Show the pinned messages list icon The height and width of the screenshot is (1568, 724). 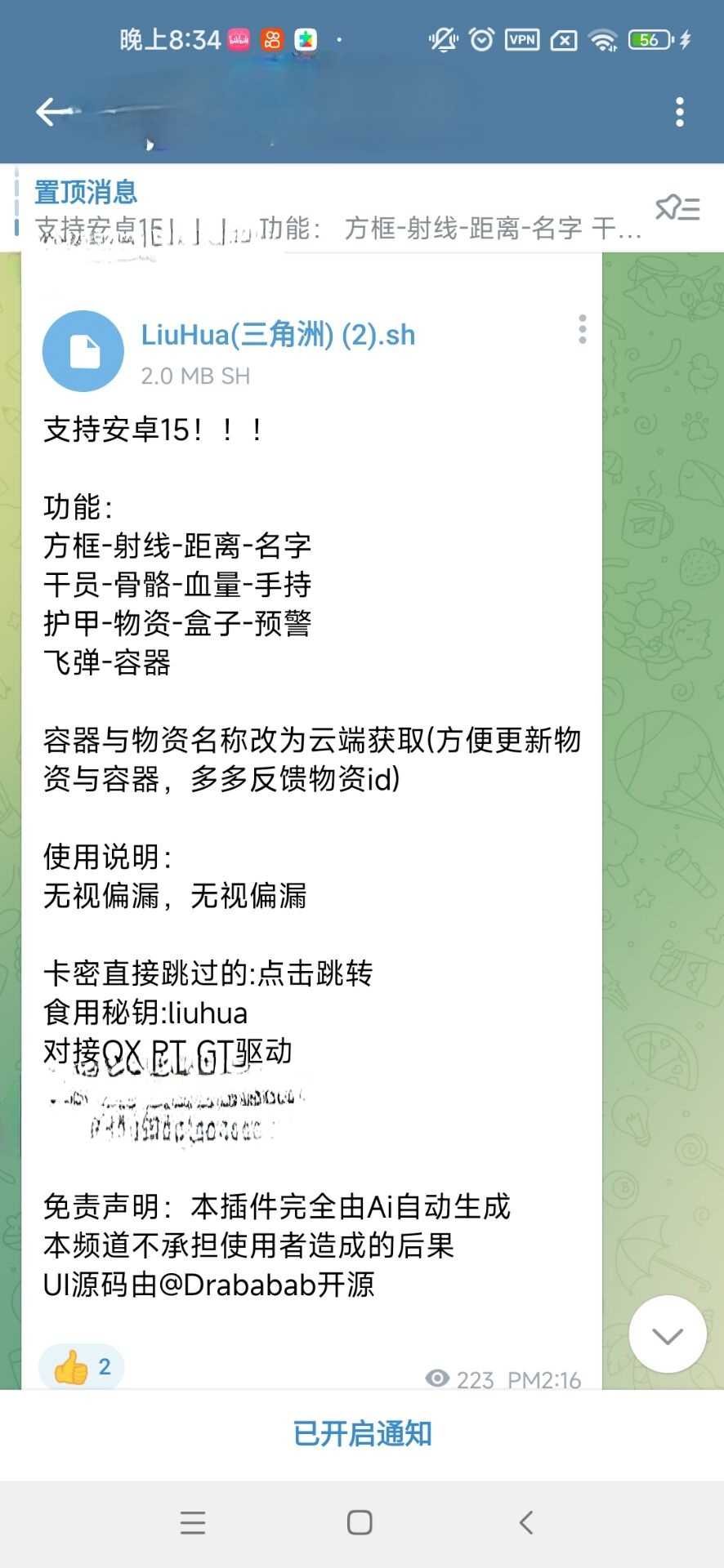tap(677, 208)
